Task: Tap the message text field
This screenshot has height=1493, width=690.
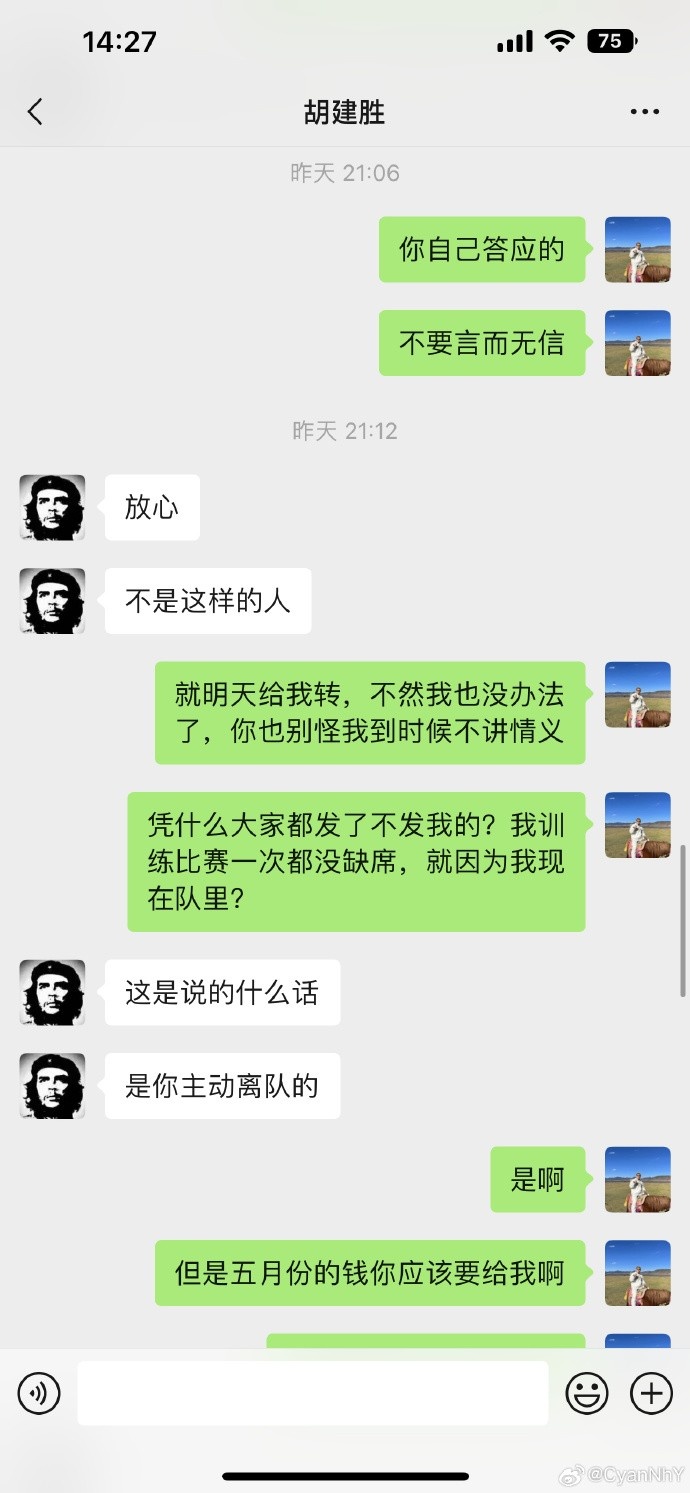Action: click(x=313, y=1392)
